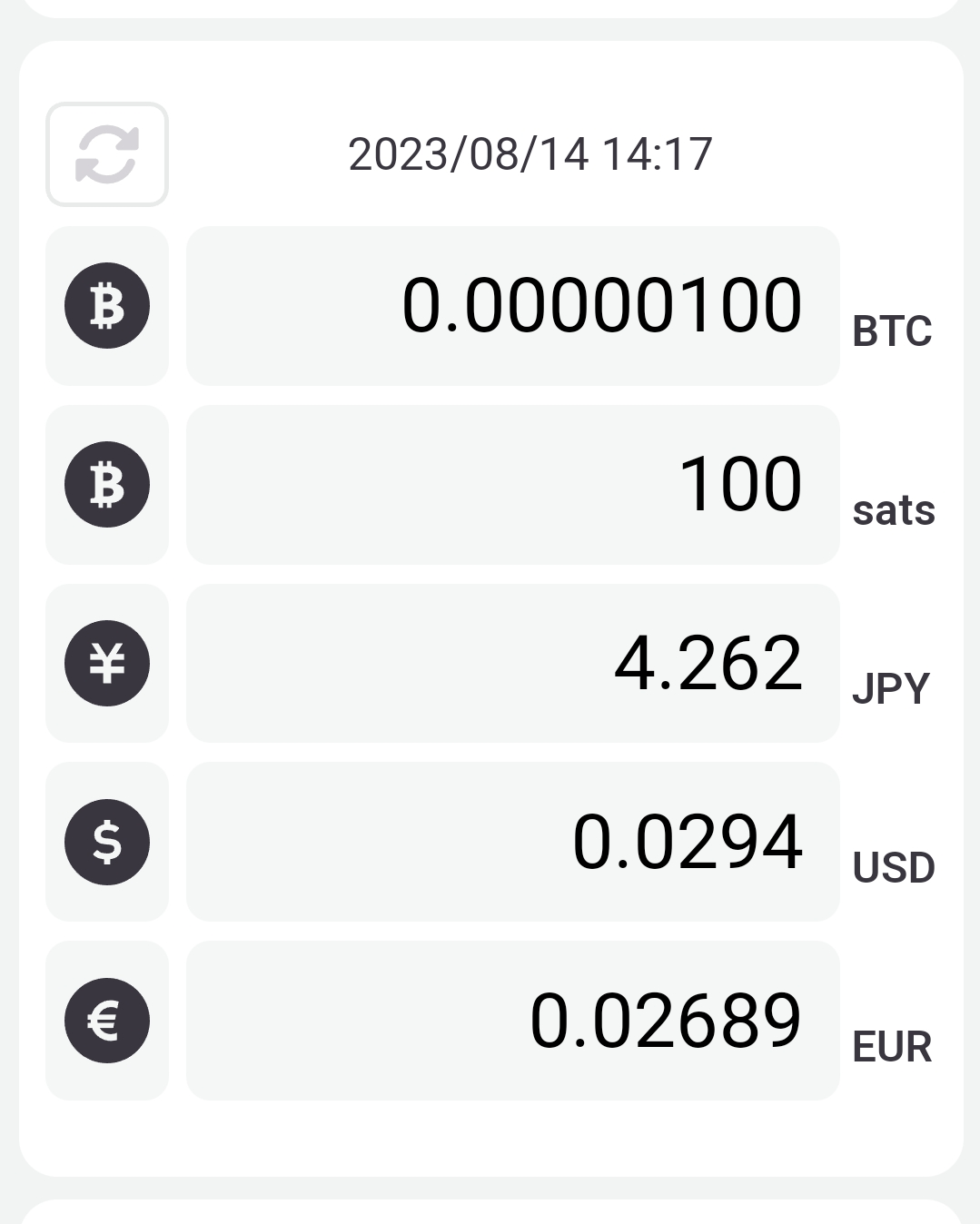Tap the yen icon beside JPY

tap(107, 664)
